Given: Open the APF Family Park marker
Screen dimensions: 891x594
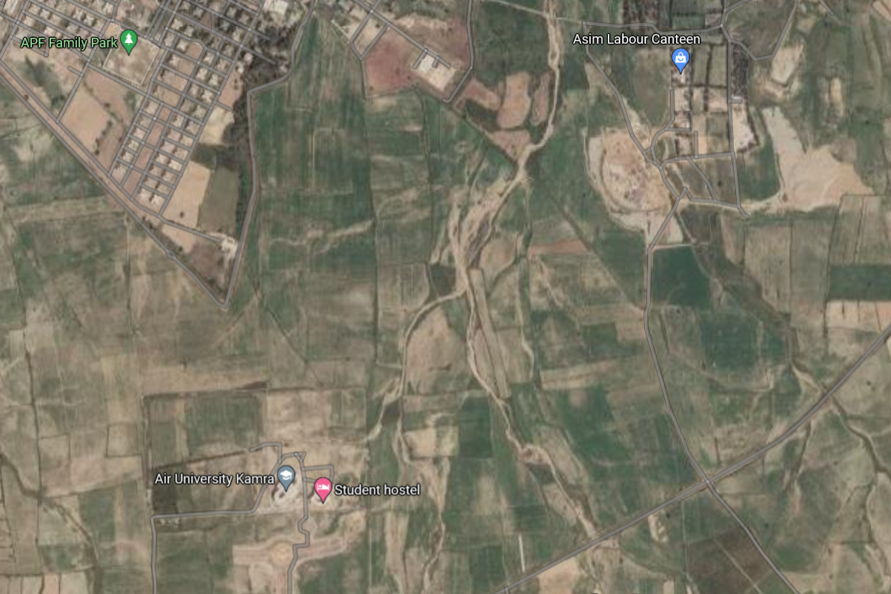Looking at the screenshot, I should pos(128,42).
